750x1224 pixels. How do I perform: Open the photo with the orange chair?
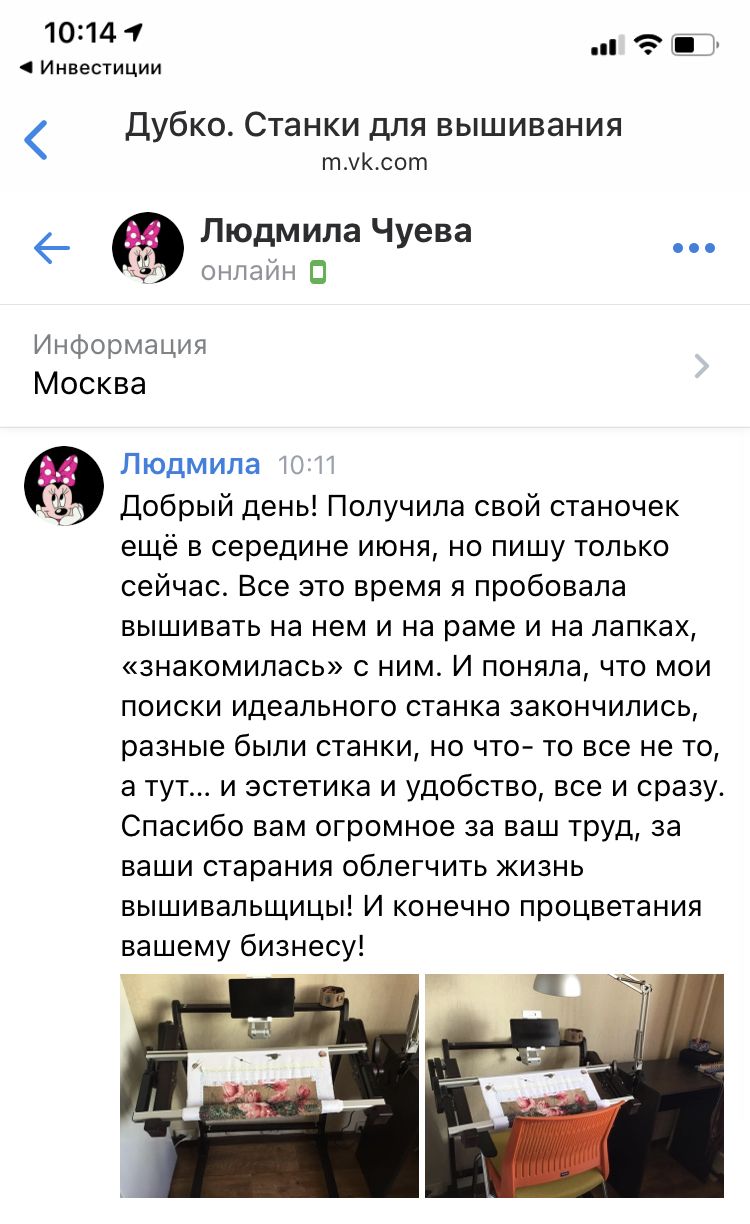click(x=573, y=1085)
